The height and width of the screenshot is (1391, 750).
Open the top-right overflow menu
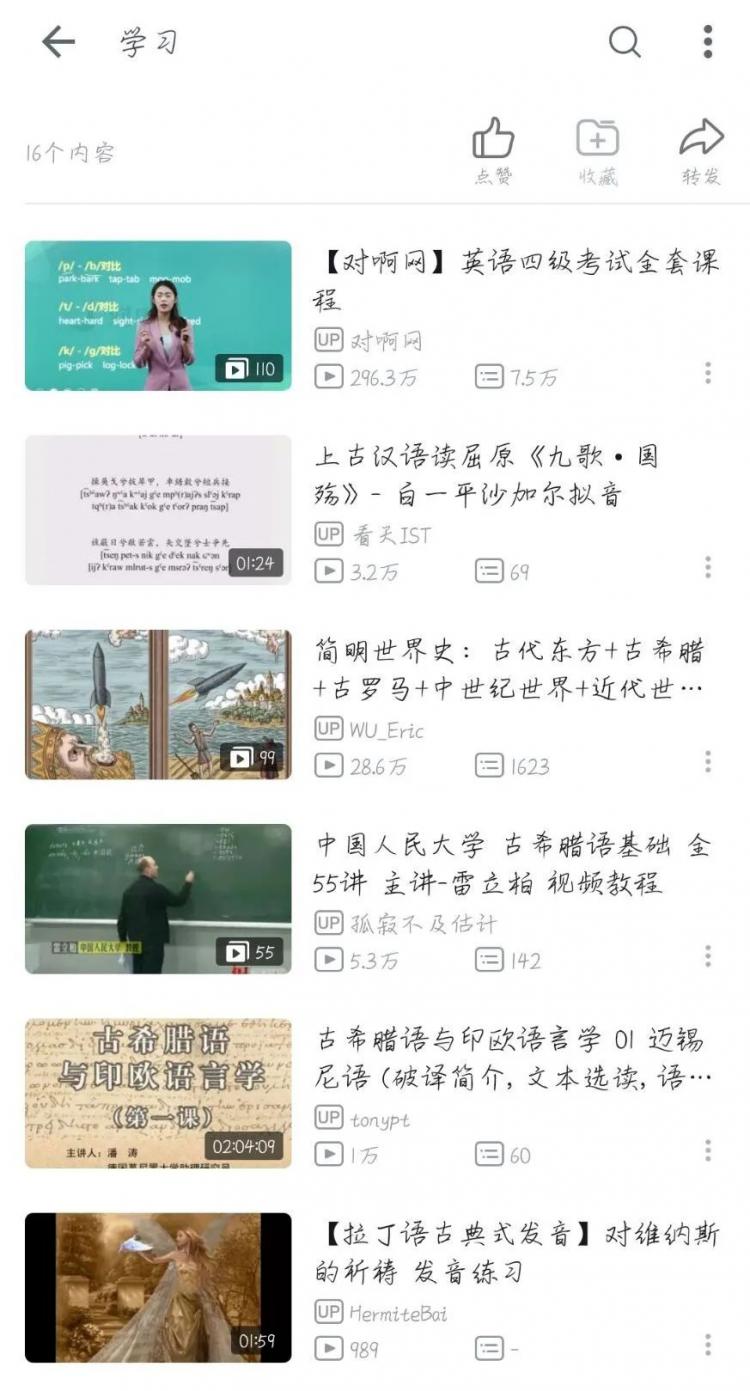708,42
